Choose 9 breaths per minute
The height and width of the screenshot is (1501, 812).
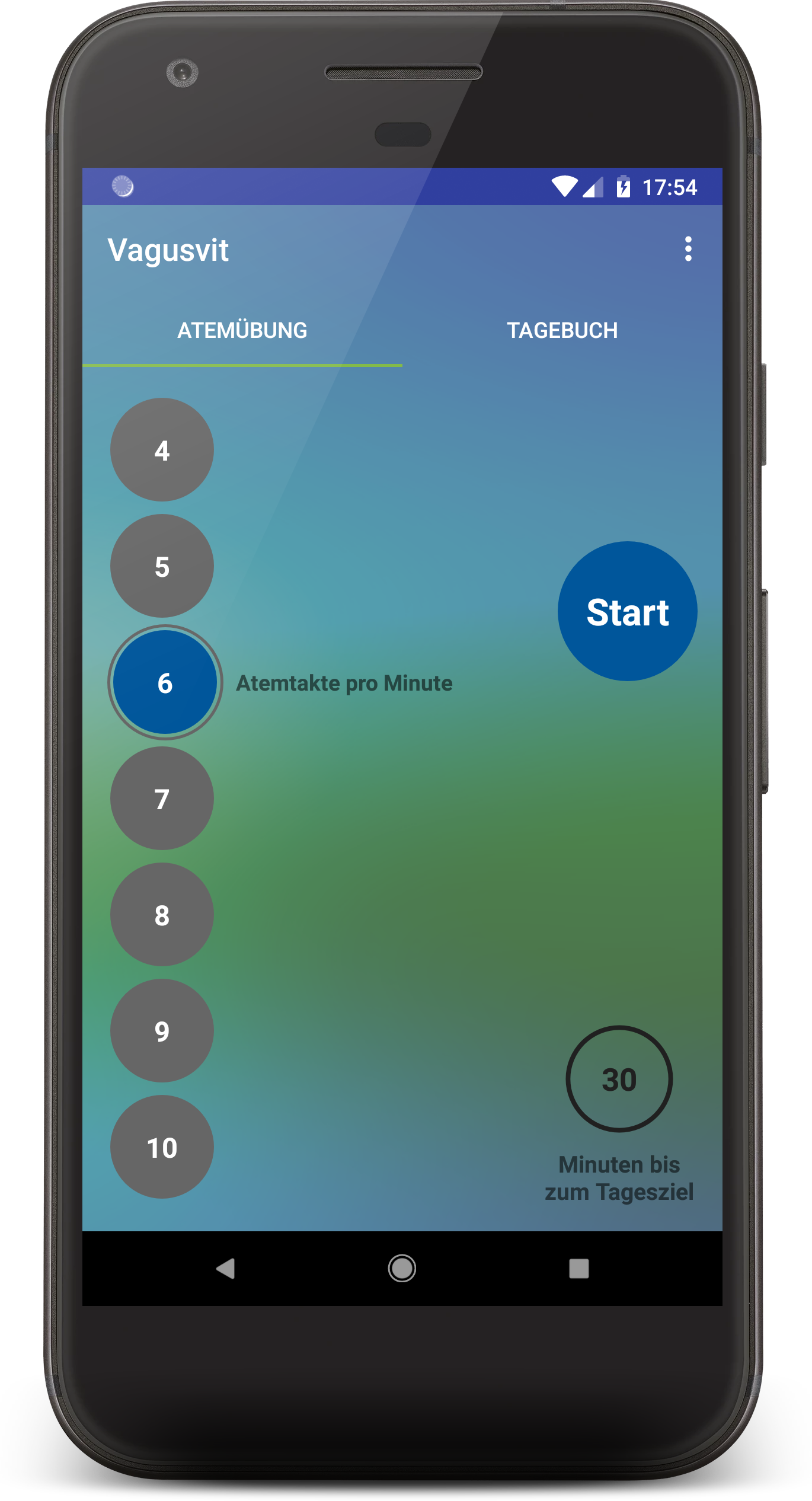162,1031
